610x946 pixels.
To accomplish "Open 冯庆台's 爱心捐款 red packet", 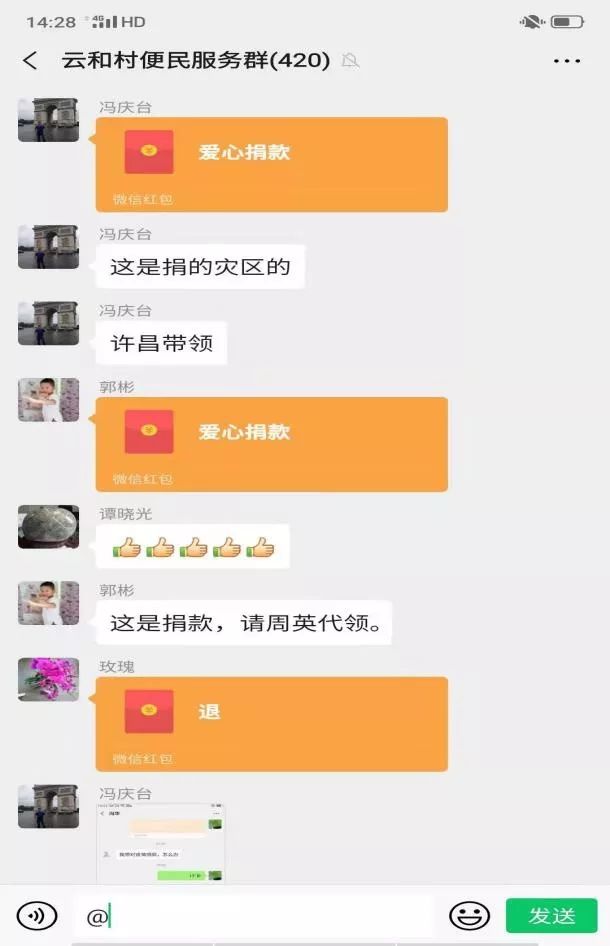I will 271,164.
